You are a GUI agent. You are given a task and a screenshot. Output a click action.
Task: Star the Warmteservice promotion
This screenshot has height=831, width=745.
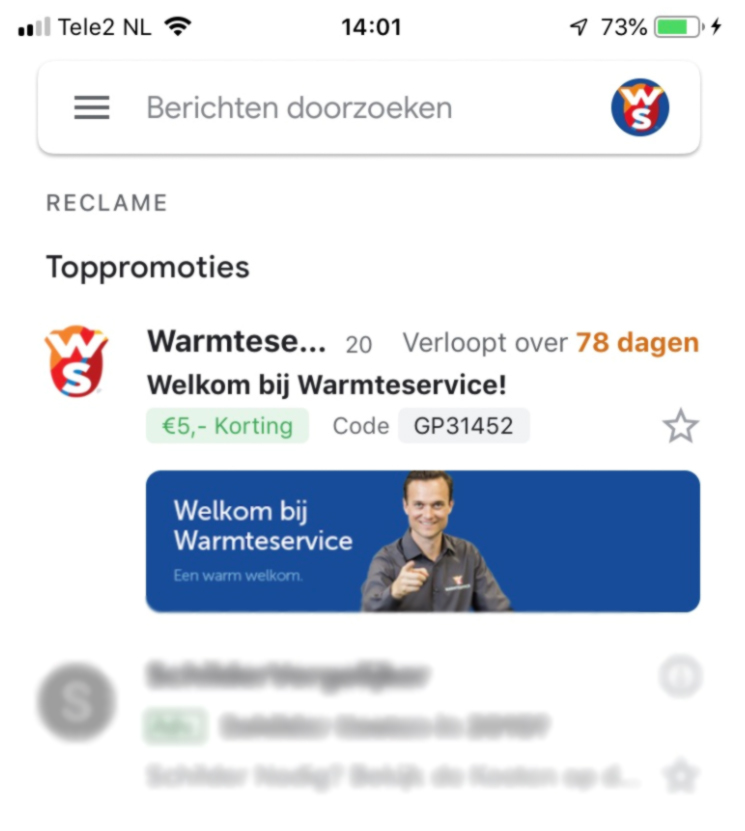pyautogui.click(x=681, y=427)
